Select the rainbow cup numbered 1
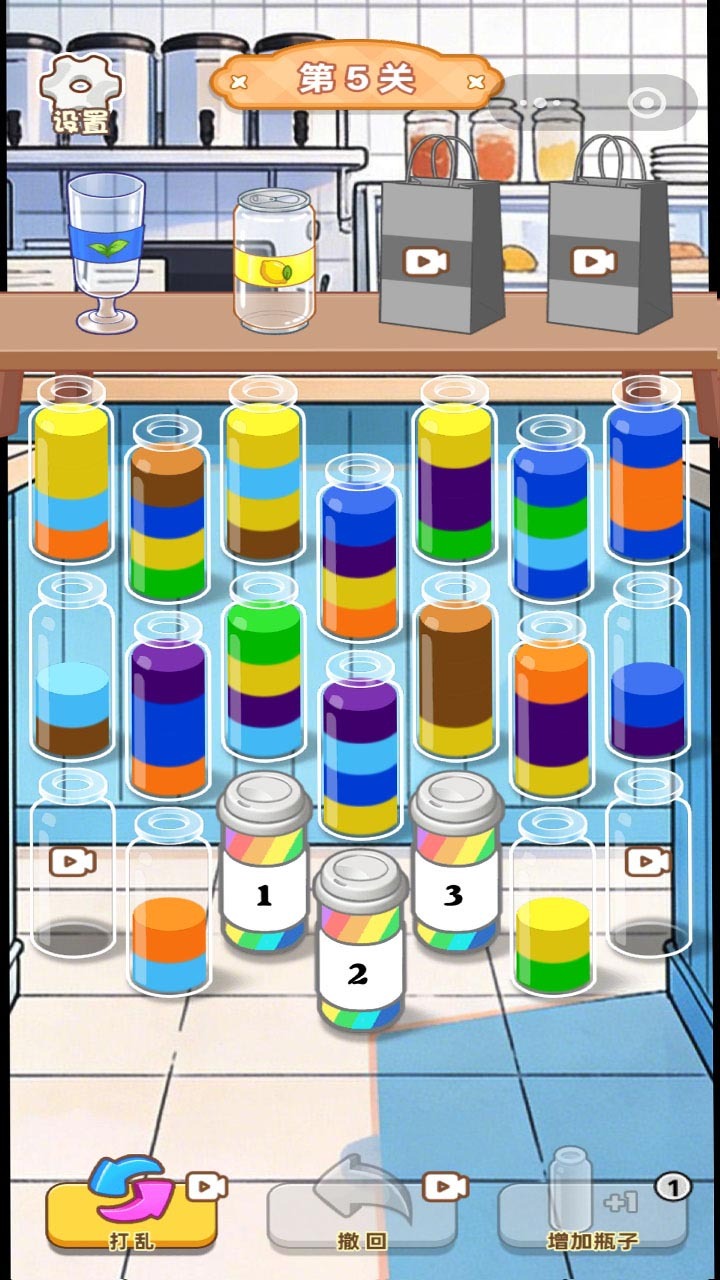 tap(264, 862)
